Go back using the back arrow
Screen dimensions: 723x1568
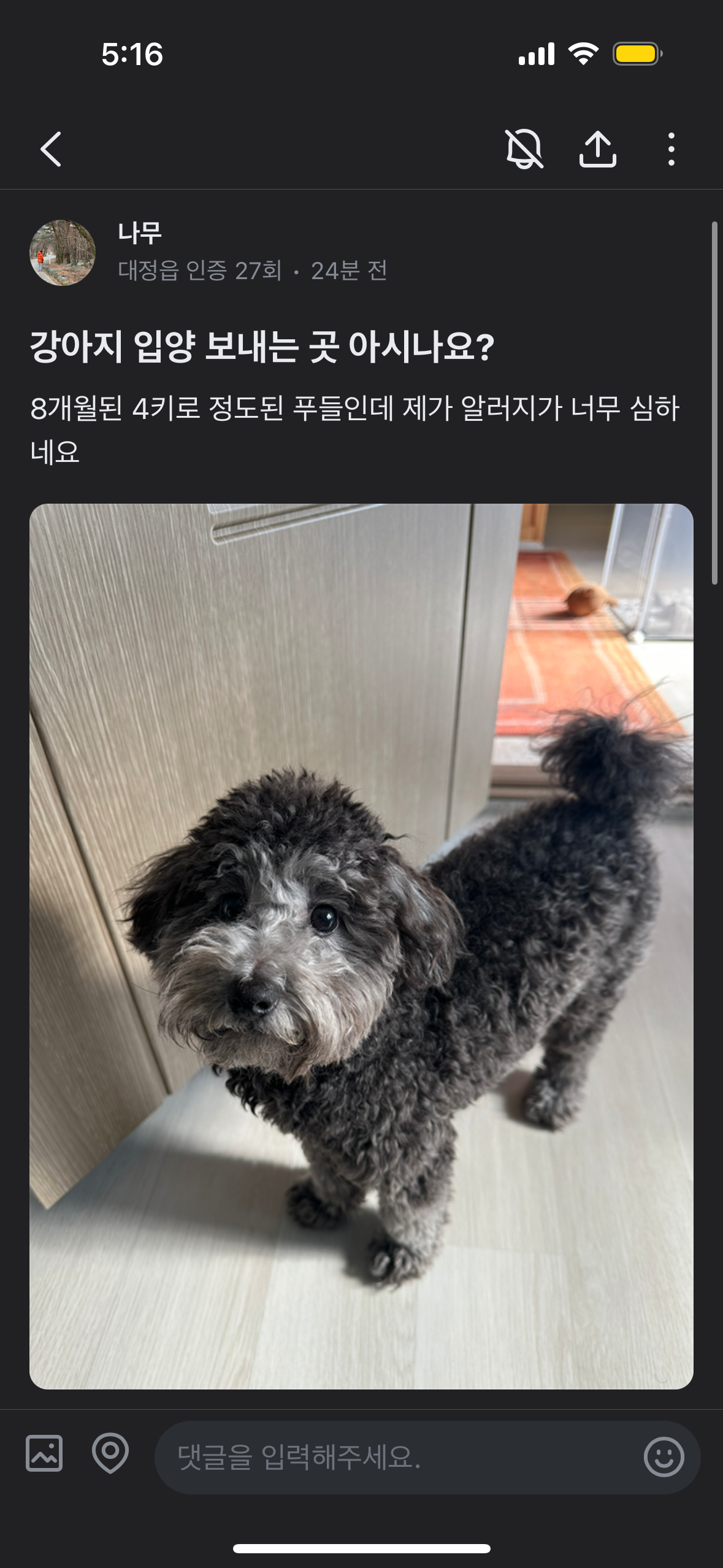pyautogui.click(x=51, y=149)
